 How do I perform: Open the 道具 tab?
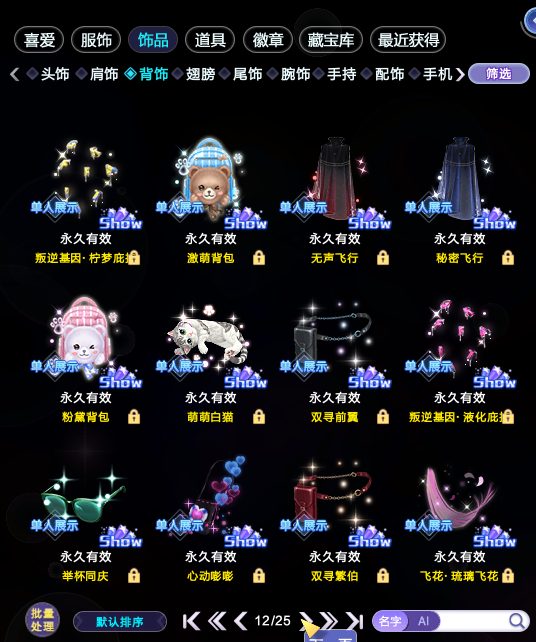tap(210, 40)
